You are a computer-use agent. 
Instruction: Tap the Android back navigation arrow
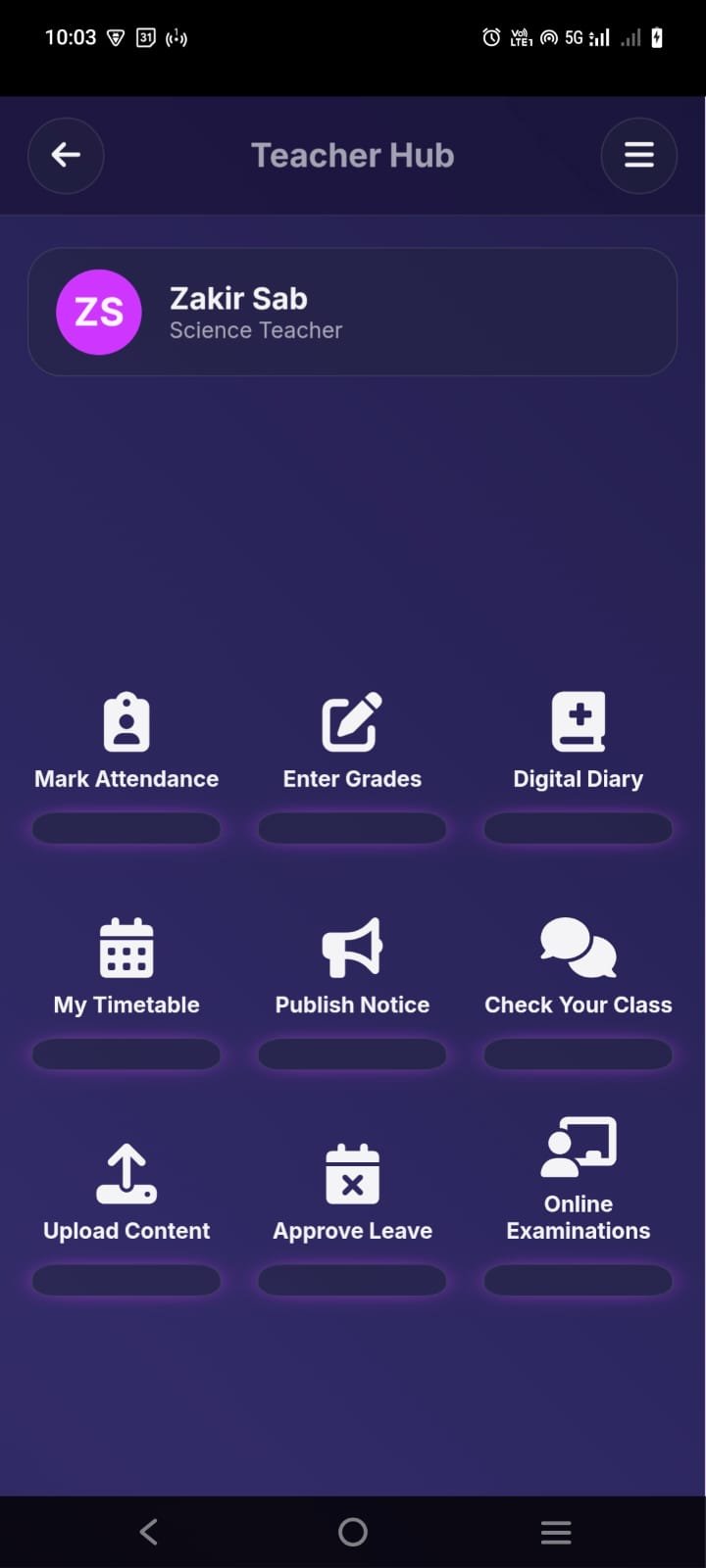pyautogui.click(x=148, y=1532)
